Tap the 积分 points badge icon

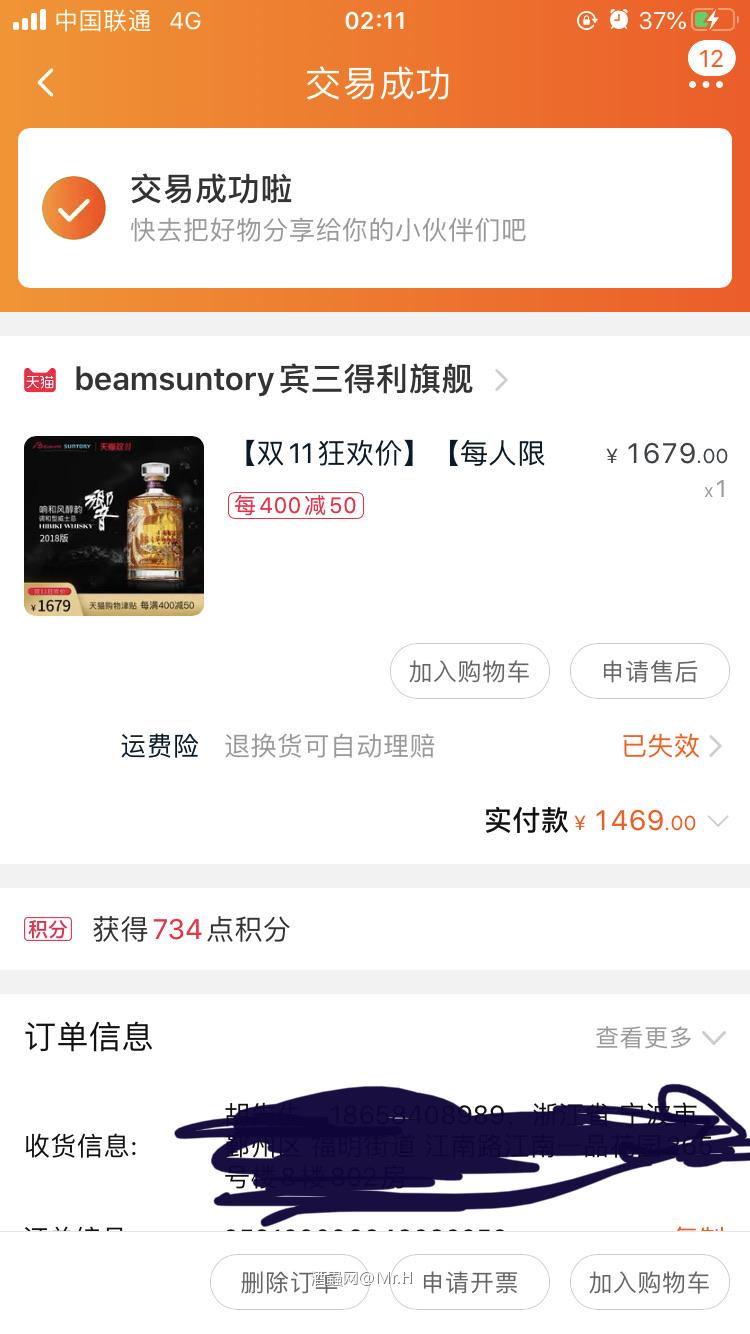tap(45, 929)
